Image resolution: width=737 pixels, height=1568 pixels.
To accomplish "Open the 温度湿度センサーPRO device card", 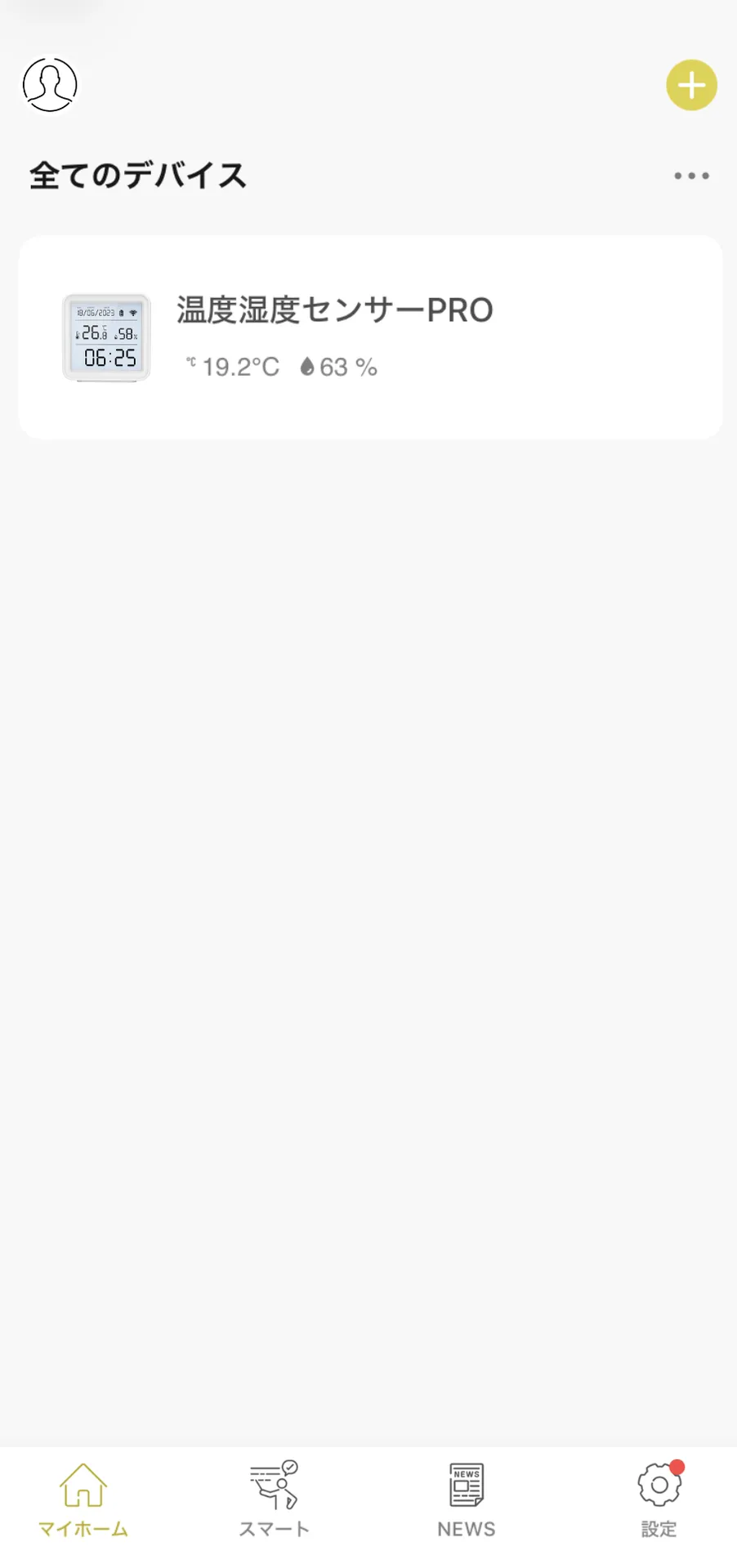I will click(x=369, y=337).
